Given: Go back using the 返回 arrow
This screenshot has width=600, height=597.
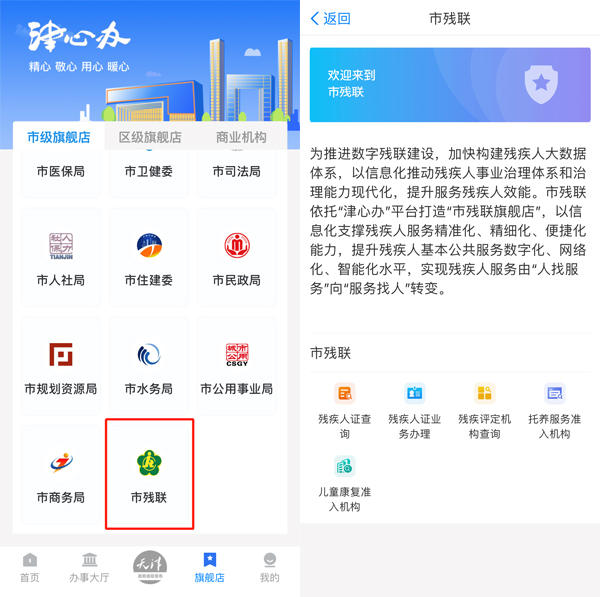Looking at the screenshot, I should pyautogui.click(x=330, y=19).
